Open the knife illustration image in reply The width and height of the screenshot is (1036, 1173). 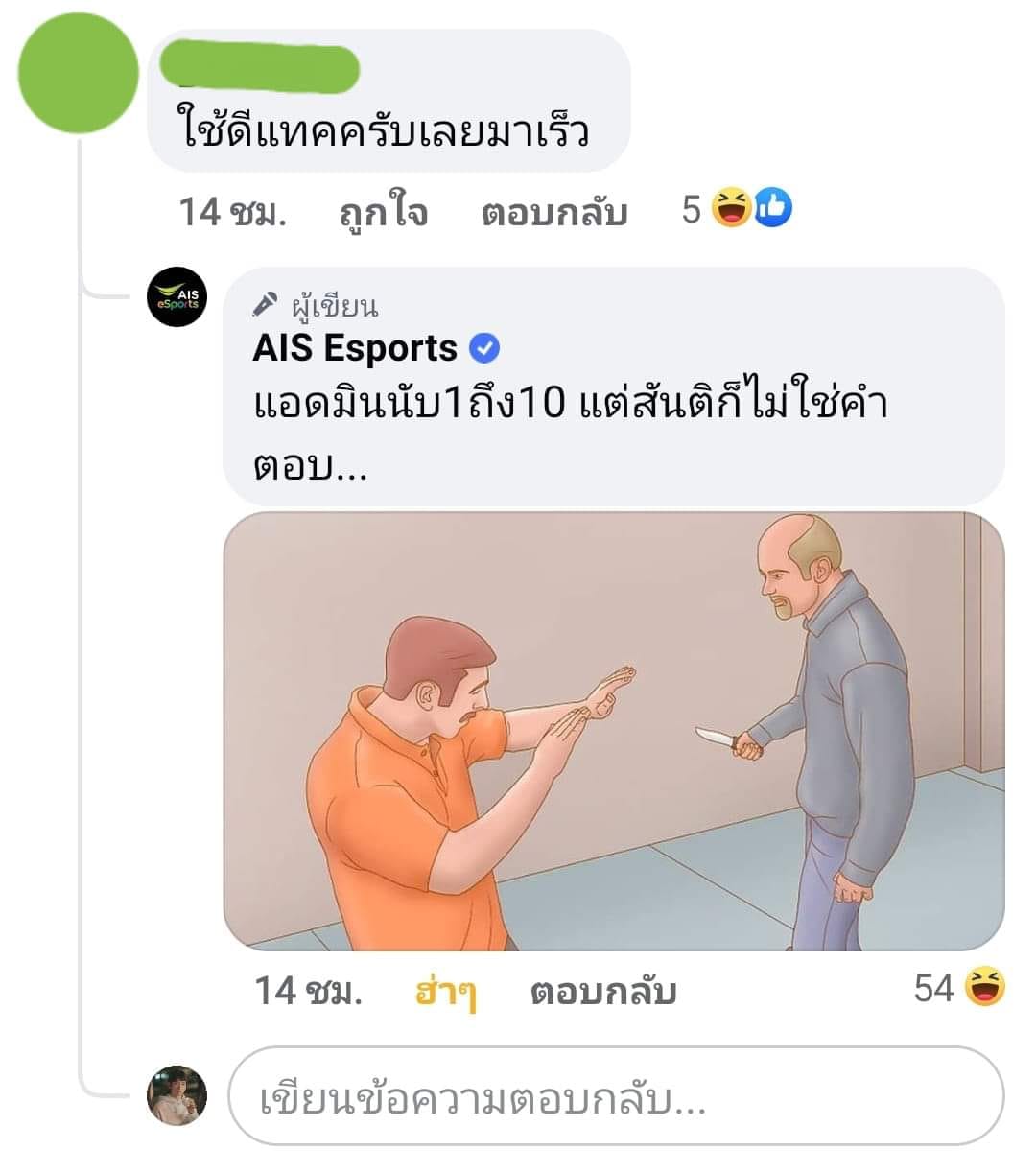click(x=614, y=731)
